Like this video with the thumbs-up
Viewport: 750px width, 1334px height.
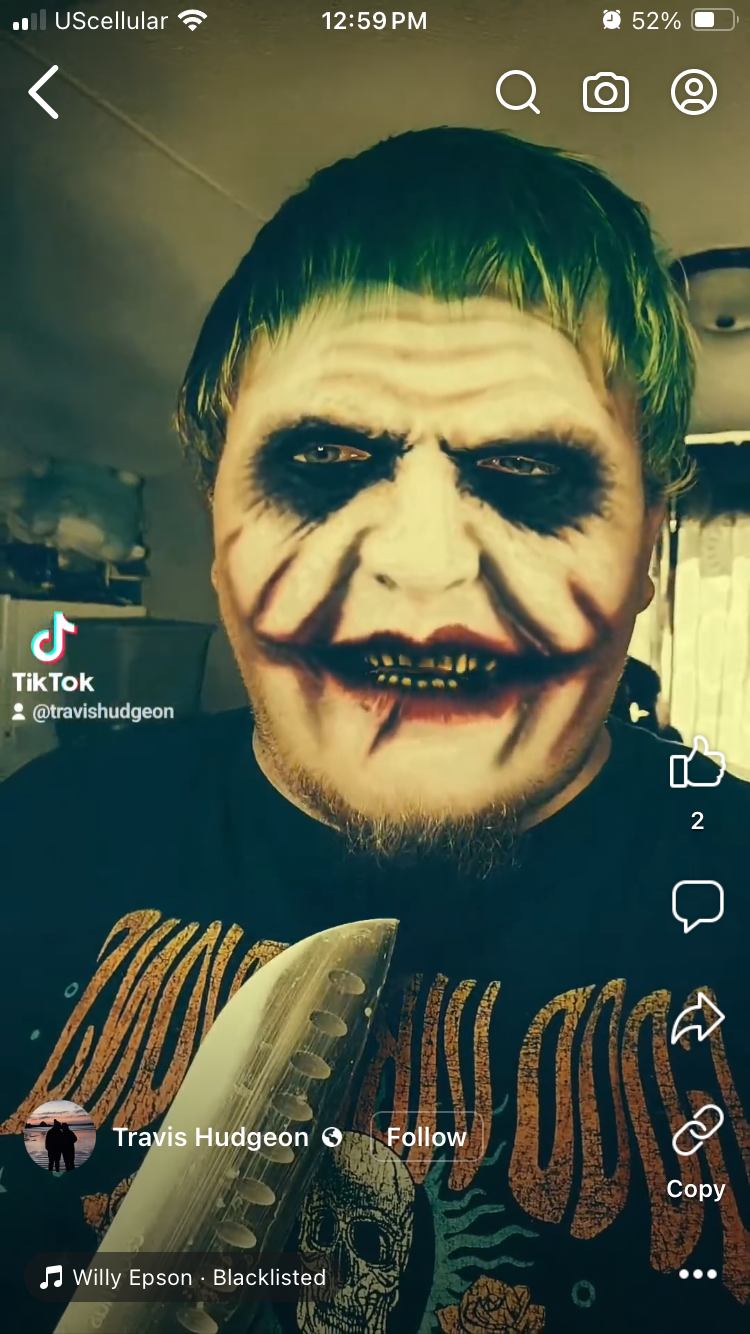(x=697, y=764)
